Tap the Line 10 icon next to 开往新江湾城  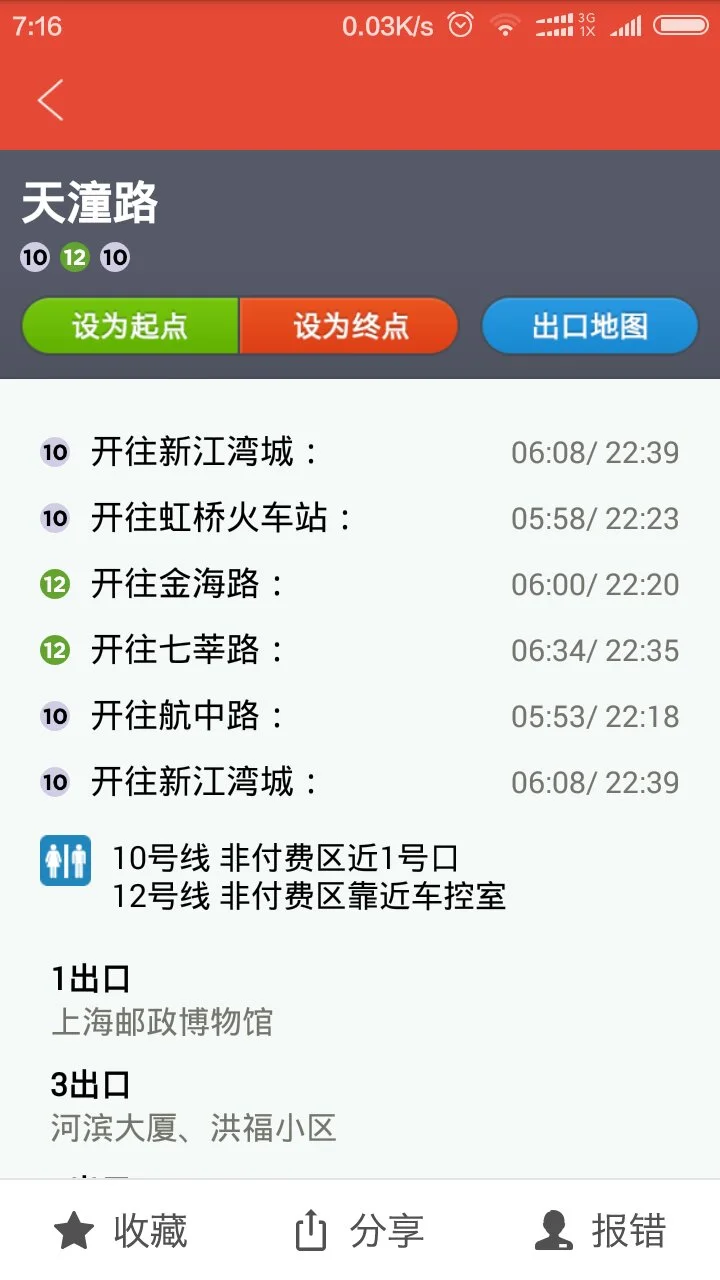pyautogui.click(x=54, y=452)
